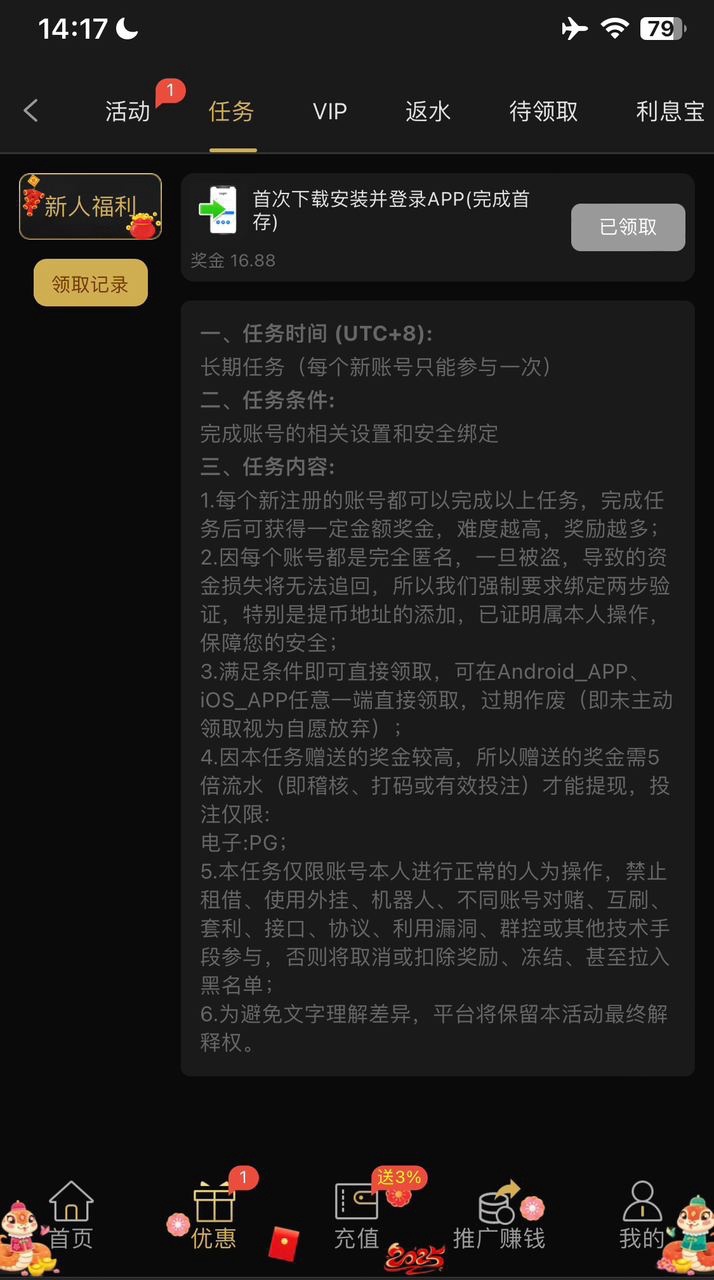This screenshot has height=1280, width=714.
Task: Go back using the top-left arrow
Action: point(31,111)
